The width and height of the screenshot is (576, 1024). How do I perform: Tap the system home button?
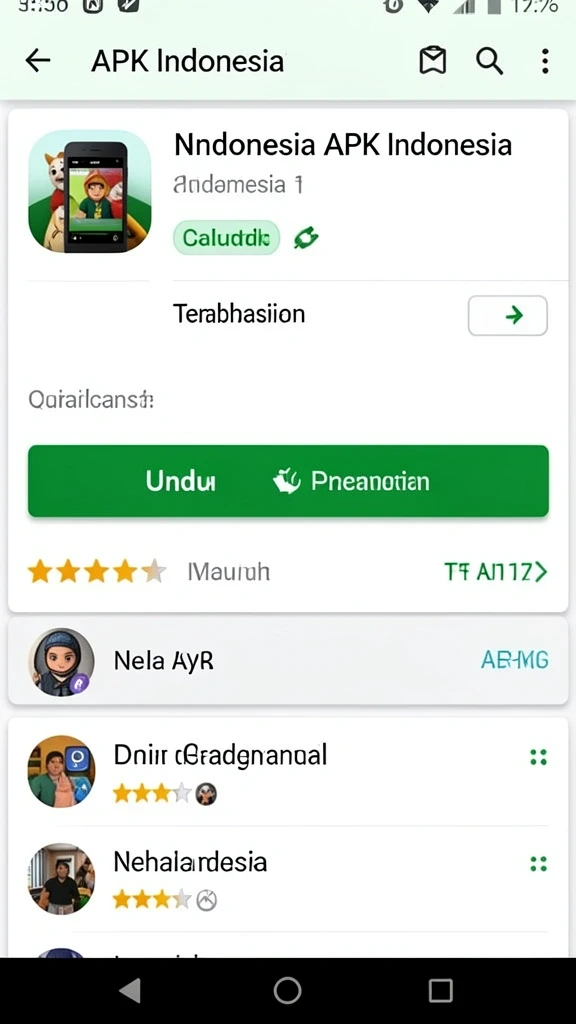click(x=287, y=990)
